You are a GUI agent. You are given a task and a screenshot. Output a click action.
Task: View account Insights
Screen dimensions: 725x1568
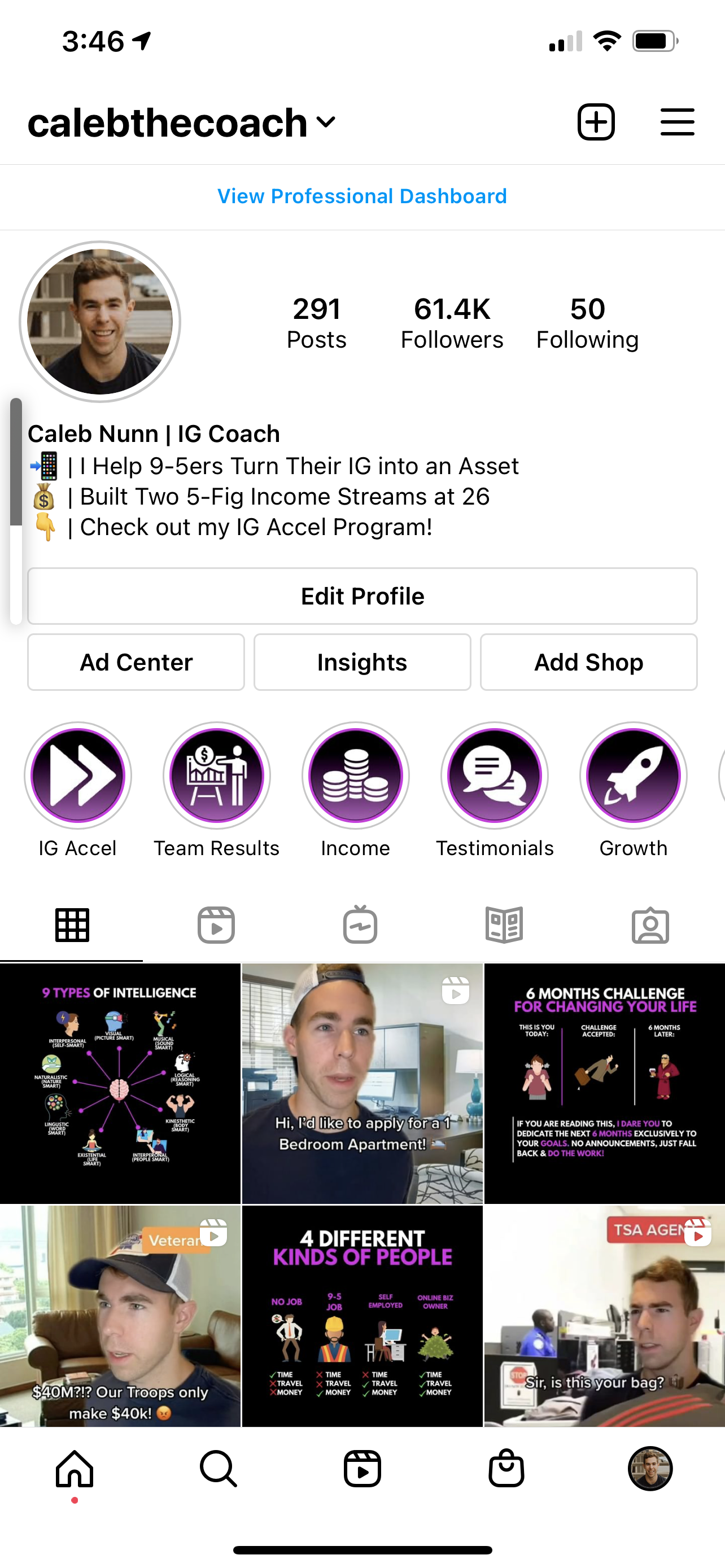[x=362, y=662]
